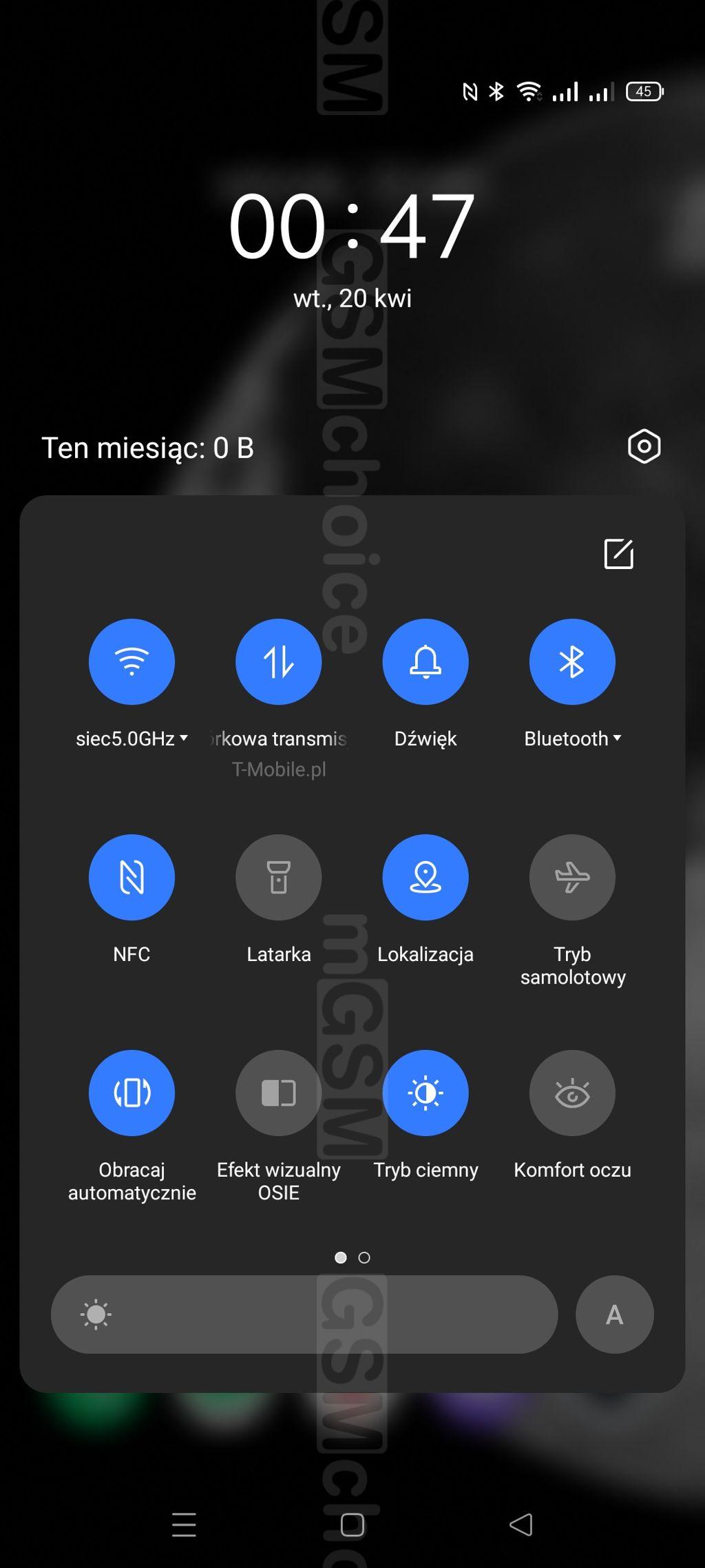Edit the quick settings tiles
The height and width of the screenshot is (1568, 705).
click(618, 554)
